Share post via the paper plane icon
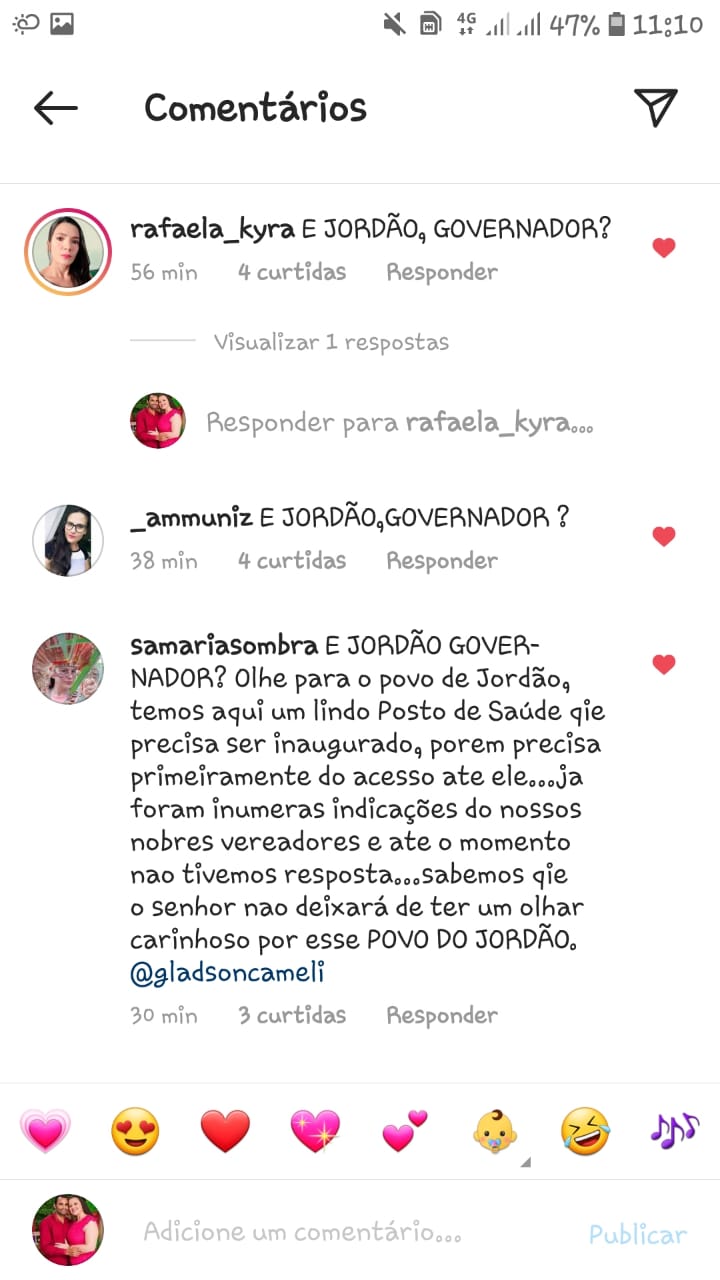The image size is (720, 1280). (656, 107)
